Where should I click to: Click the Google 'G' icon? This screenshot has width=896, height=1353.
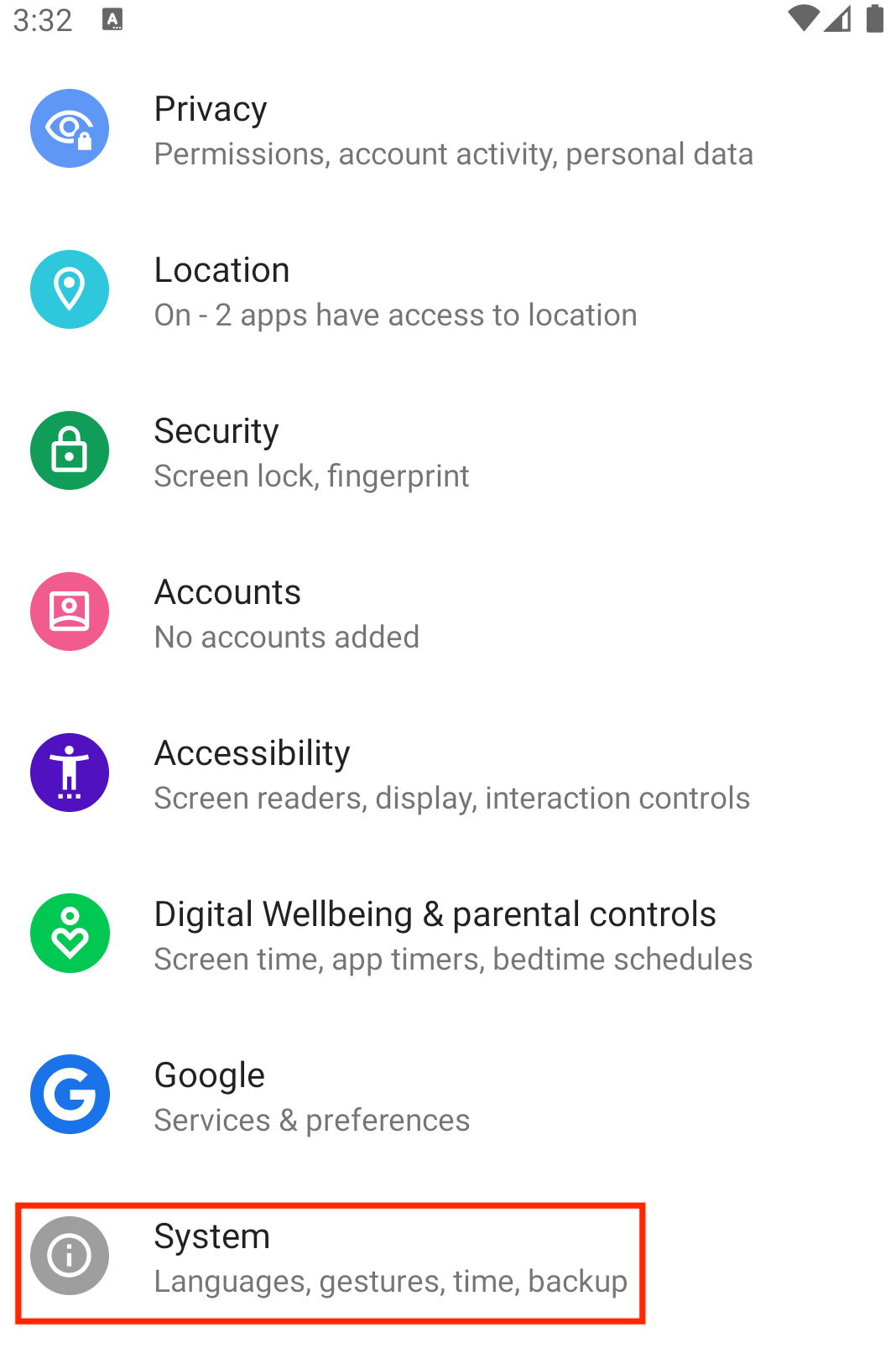pos(70,1095)
